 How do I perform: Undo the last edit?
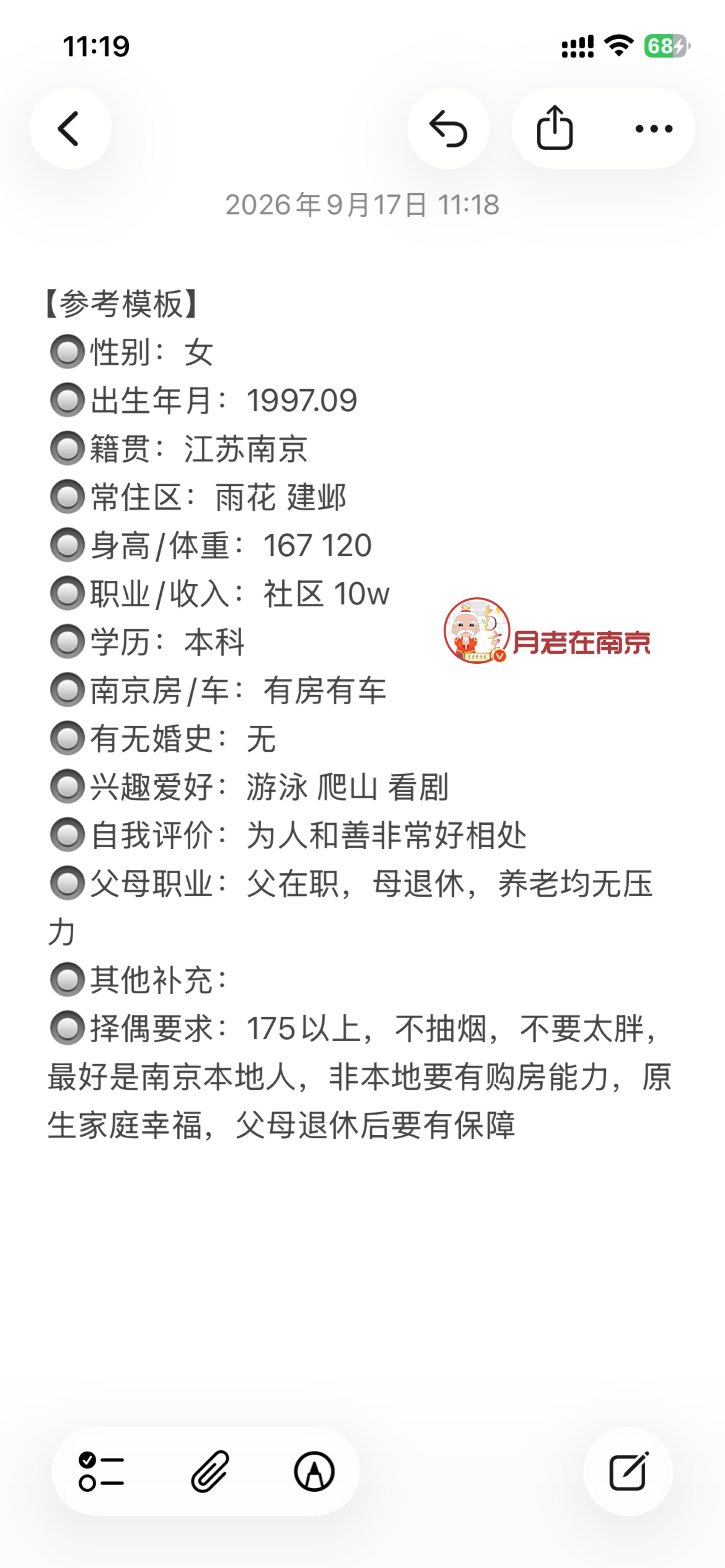[449, 128]
